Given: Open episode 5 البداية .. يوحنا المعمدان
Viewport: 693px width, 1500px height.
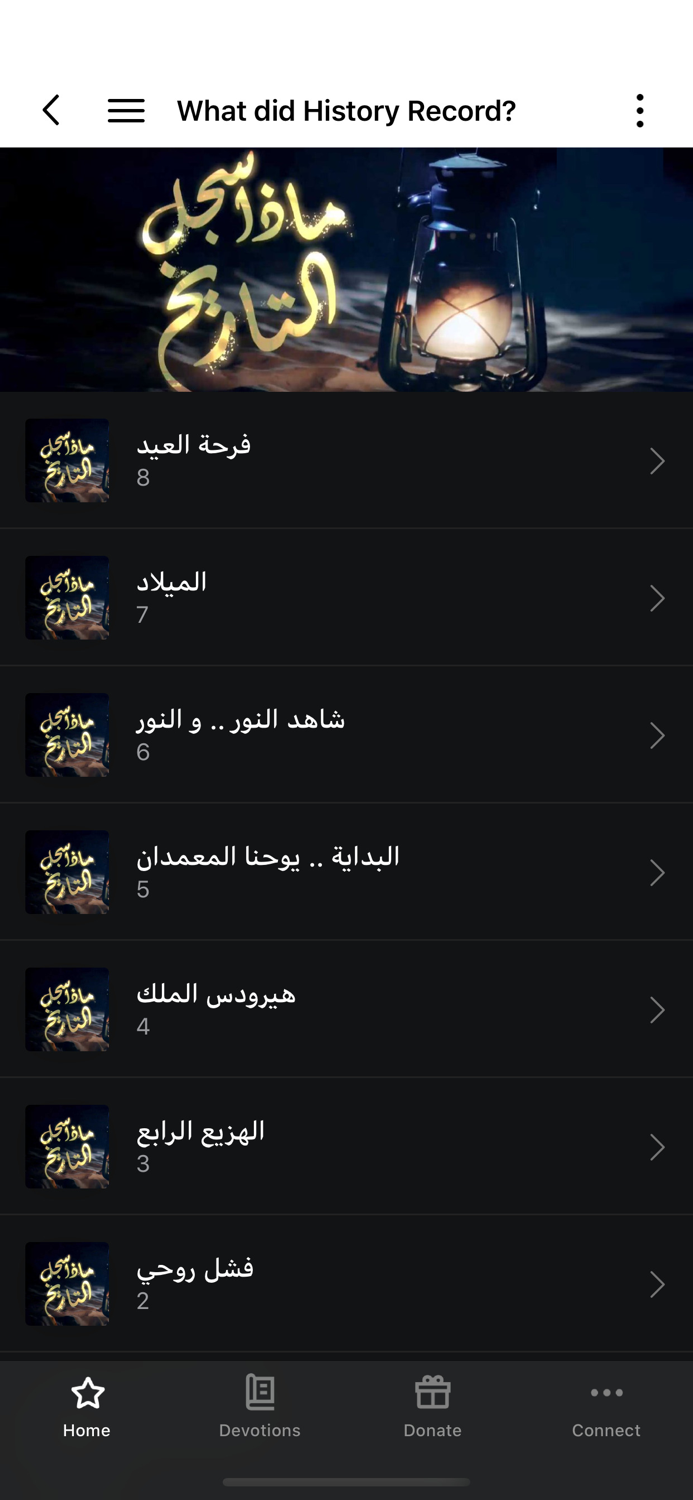Looking at the screenshot, I should [x=346, y=871].
